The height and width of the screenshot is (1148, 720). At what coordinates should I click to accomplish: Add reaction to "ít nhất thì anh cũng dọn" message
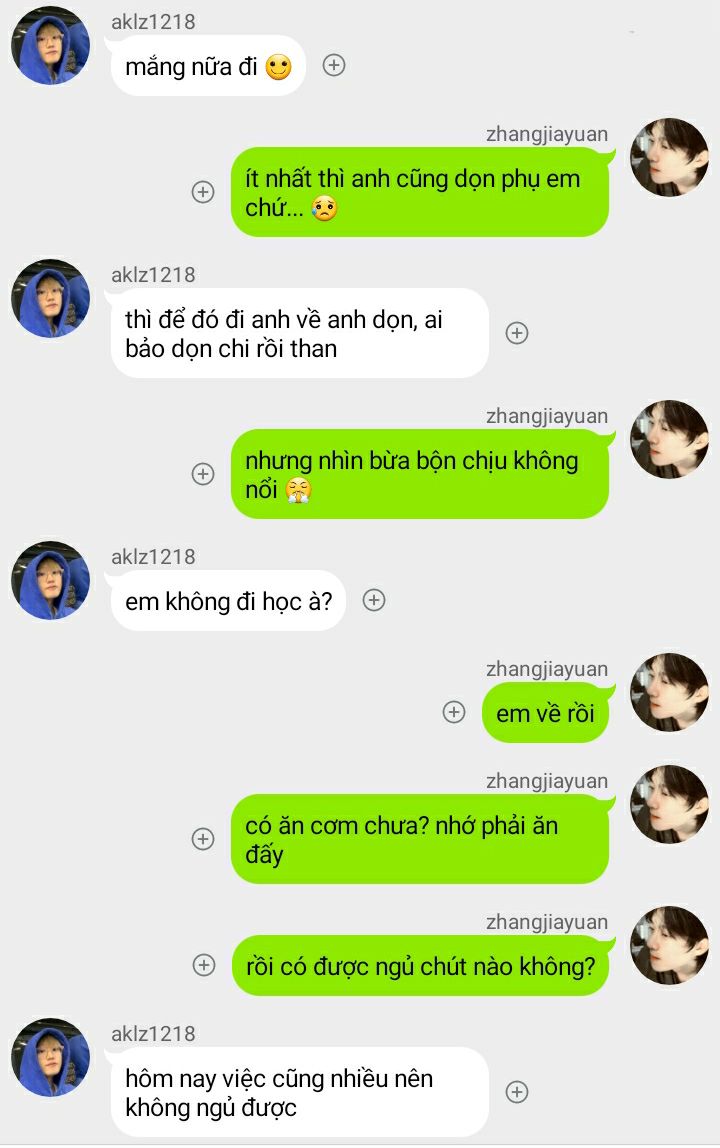[x=203, y=192]
